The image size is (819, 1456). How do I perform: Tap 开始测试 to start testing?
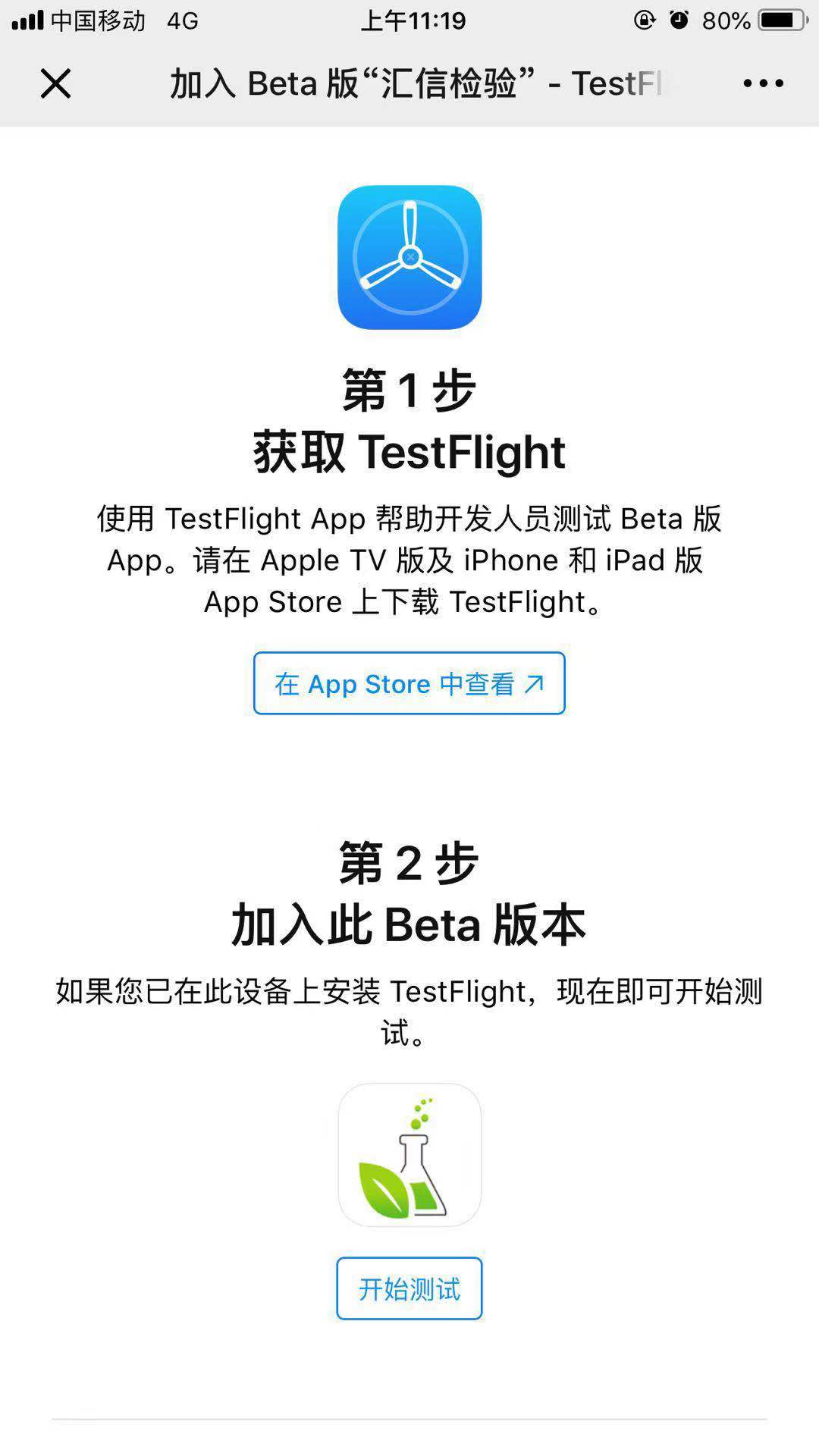(409, 1288)
